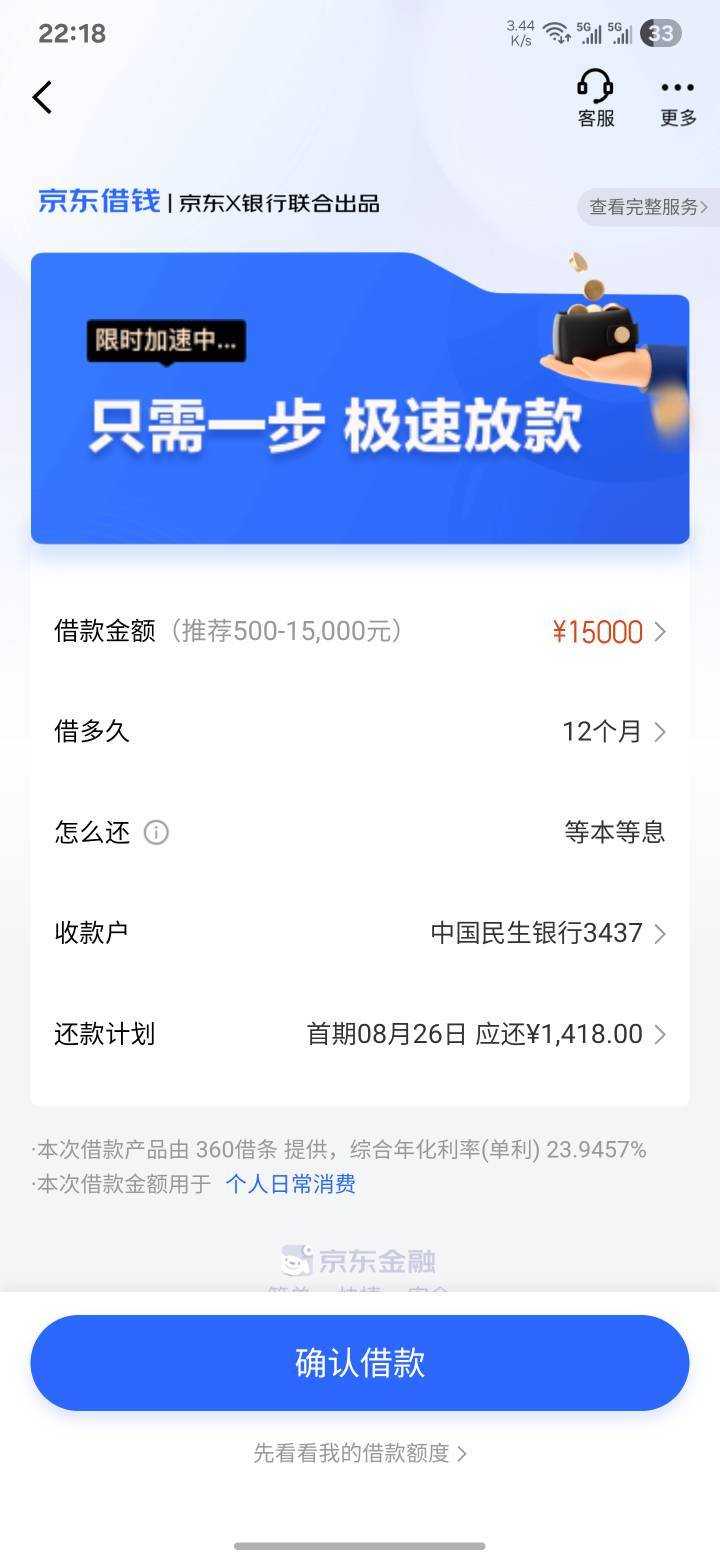Select 收款户 中国民生银行3437 account
This screenshot has width=720, height=1560.
pyautogui.click(x=360, y=933)
